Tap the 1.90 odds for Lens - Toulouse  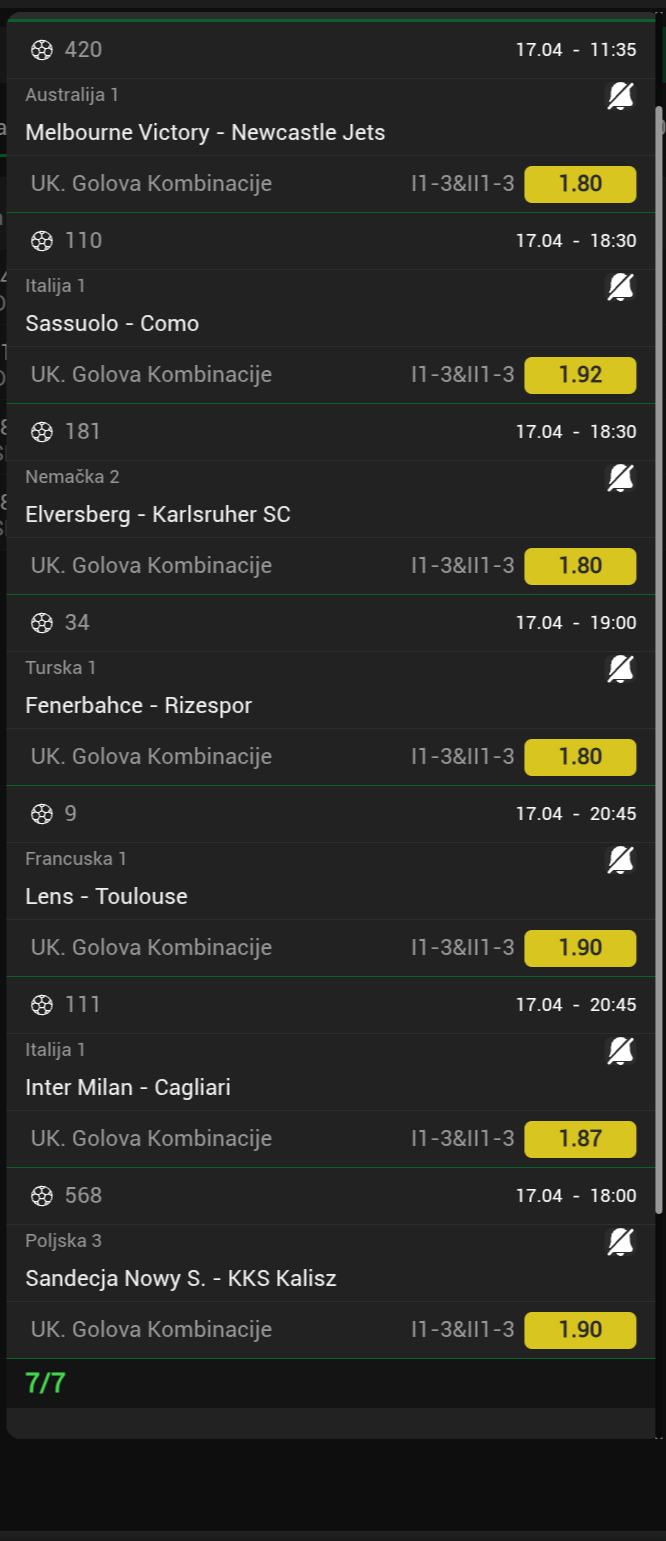580,948
